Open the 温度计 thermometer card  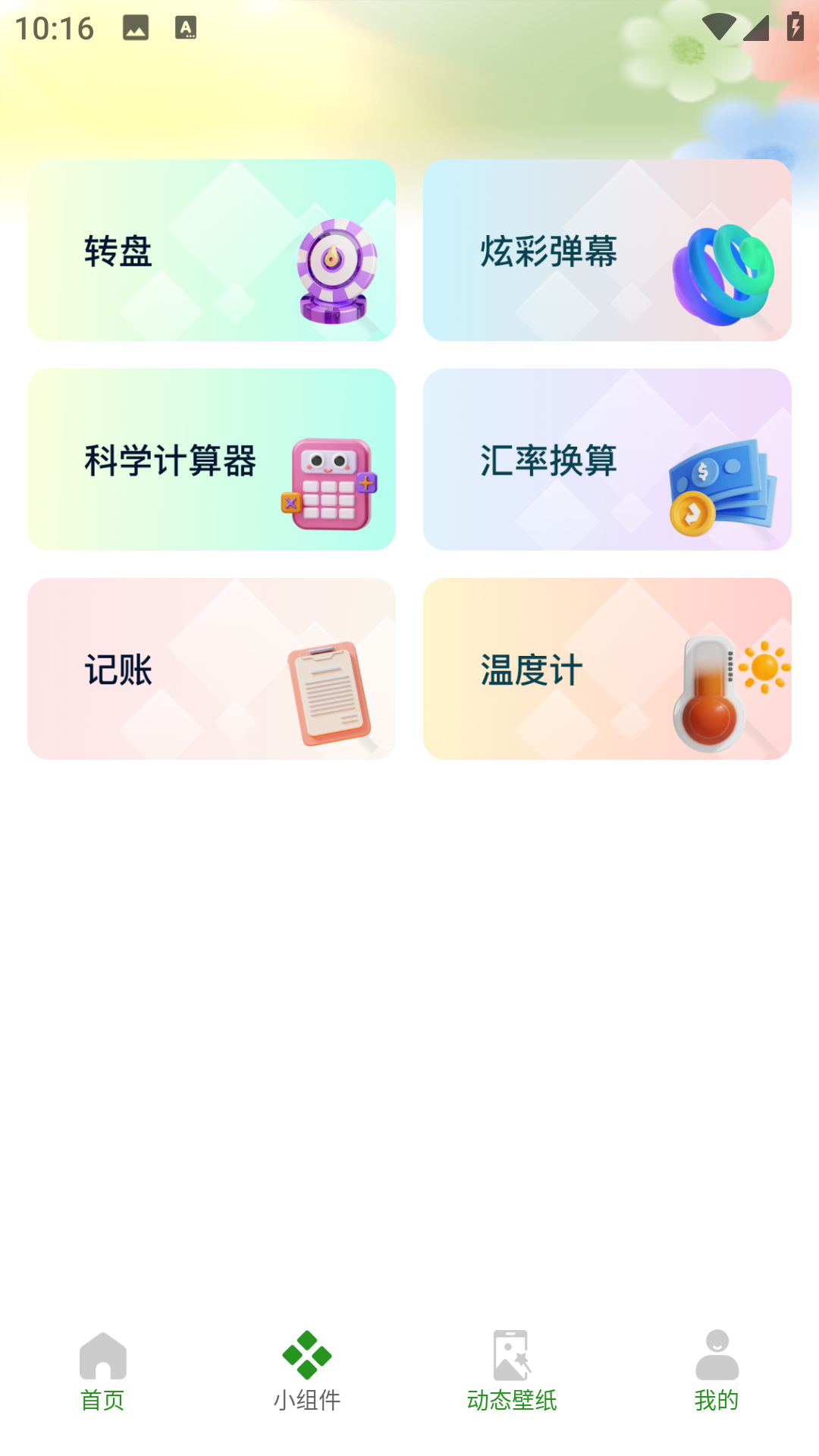click(607, 669)
